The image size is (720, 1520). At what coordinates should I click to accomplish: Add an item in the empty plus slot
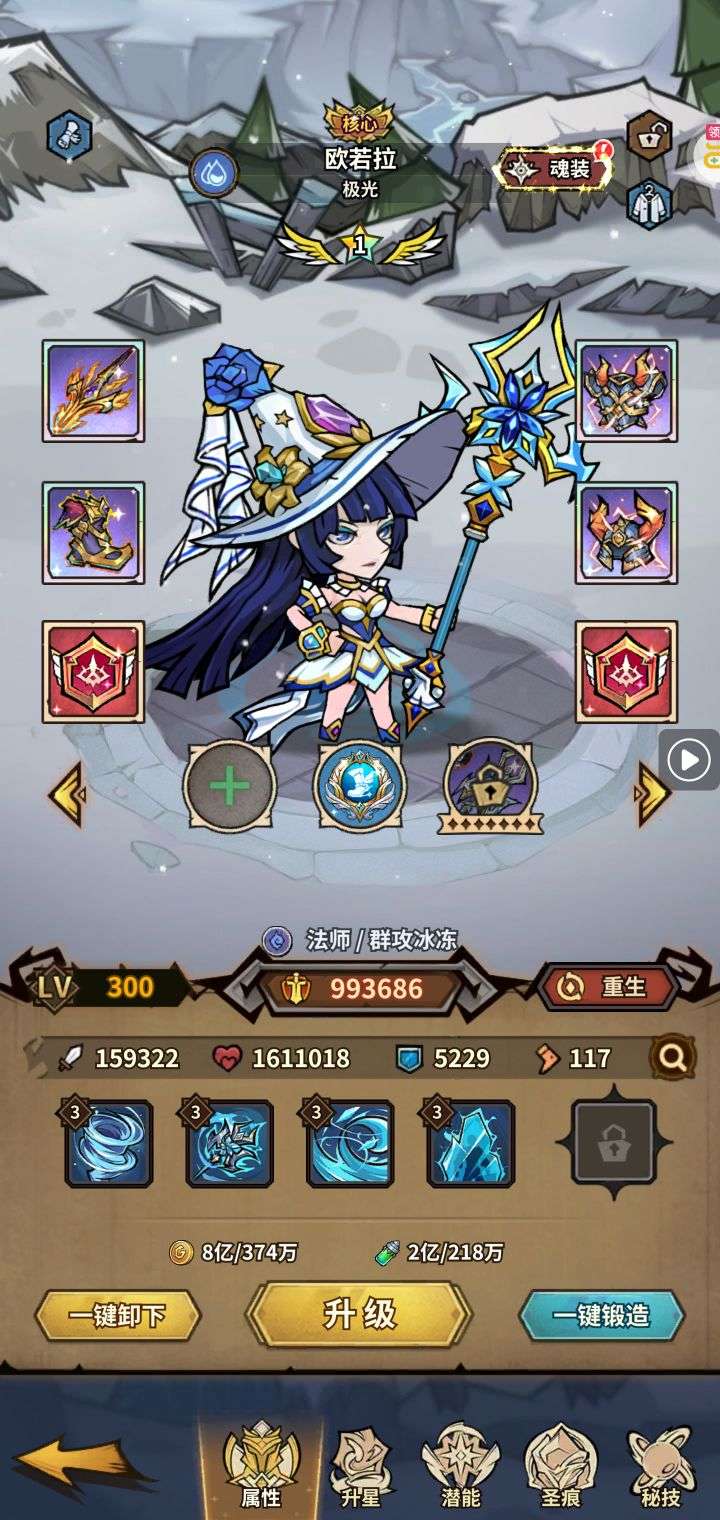click(230, 787)
